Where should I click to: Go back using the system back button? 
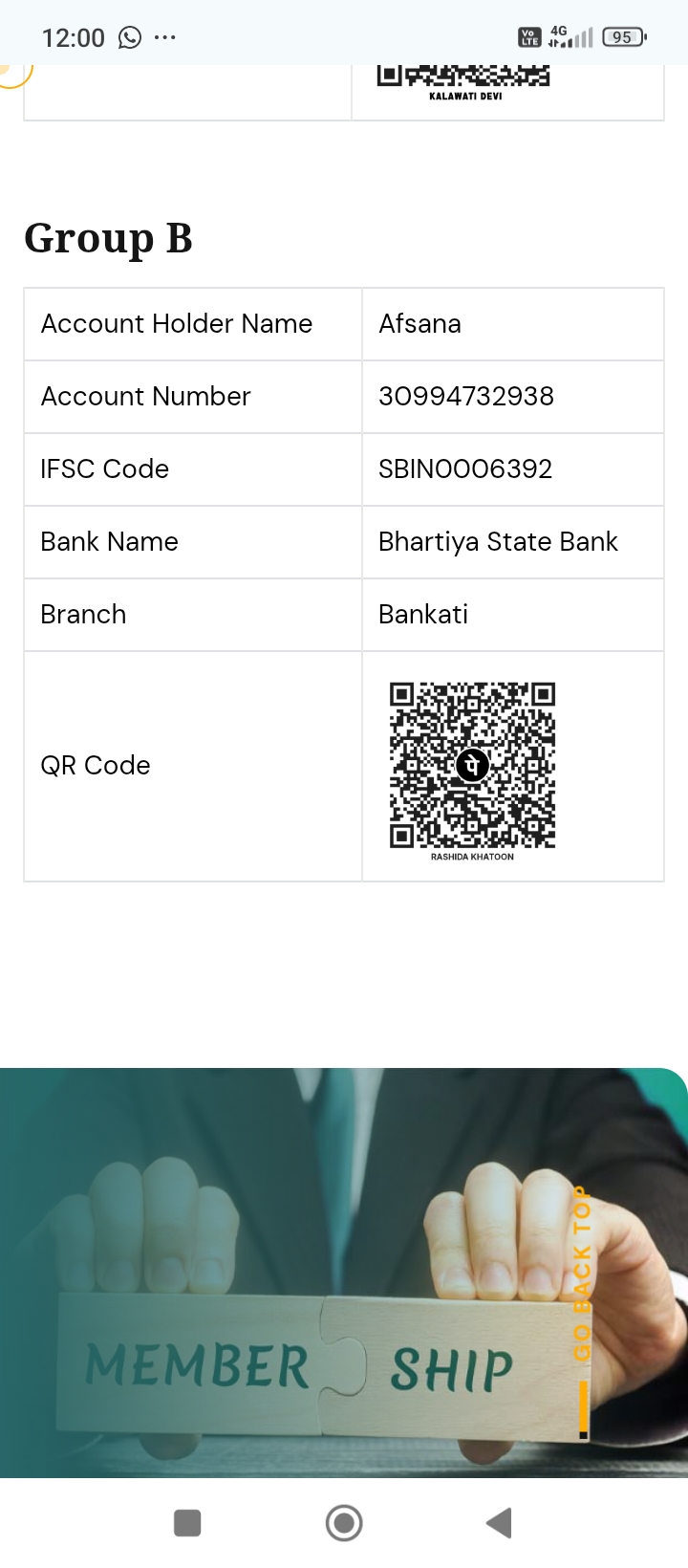click(x=499, y=1522)
